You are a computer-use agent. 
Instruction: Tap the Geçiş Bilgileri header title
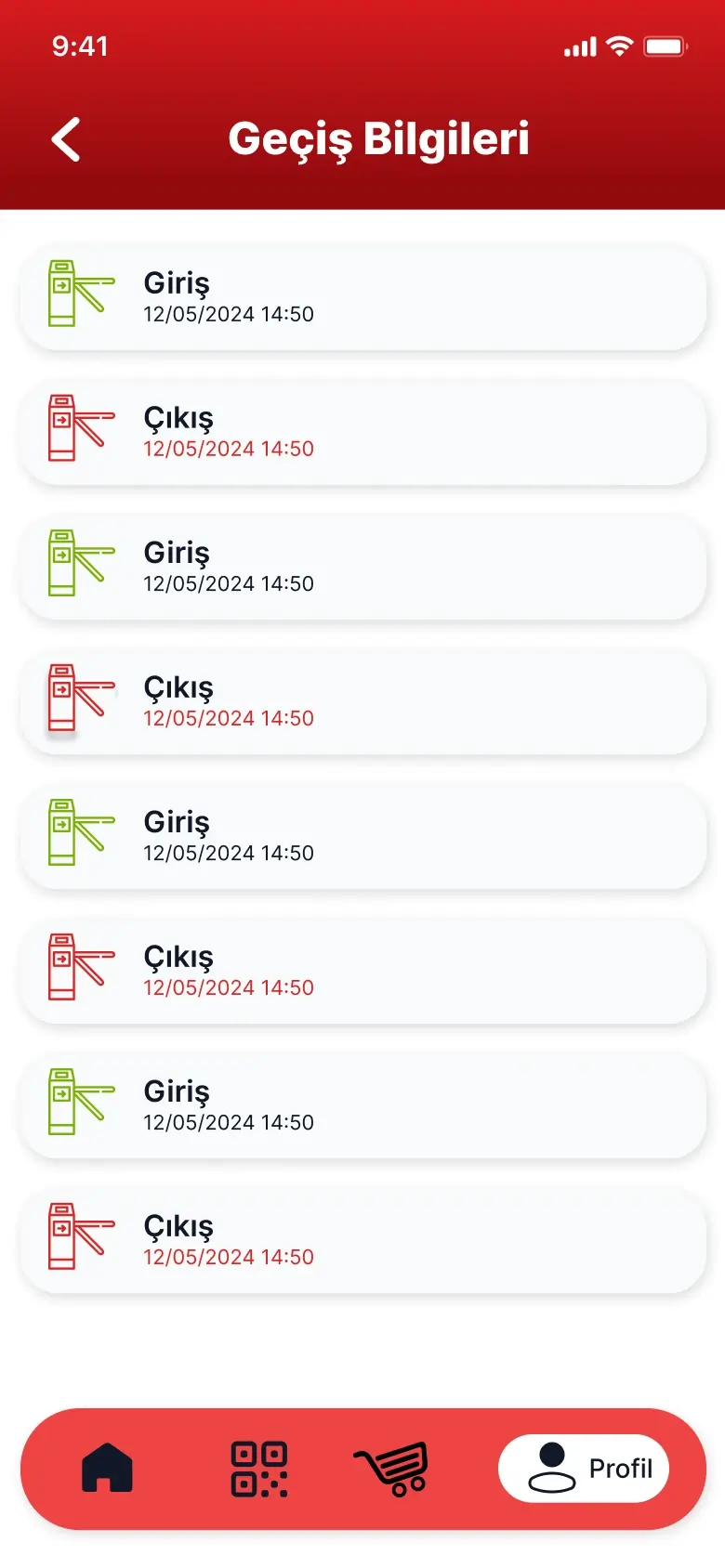380,138
